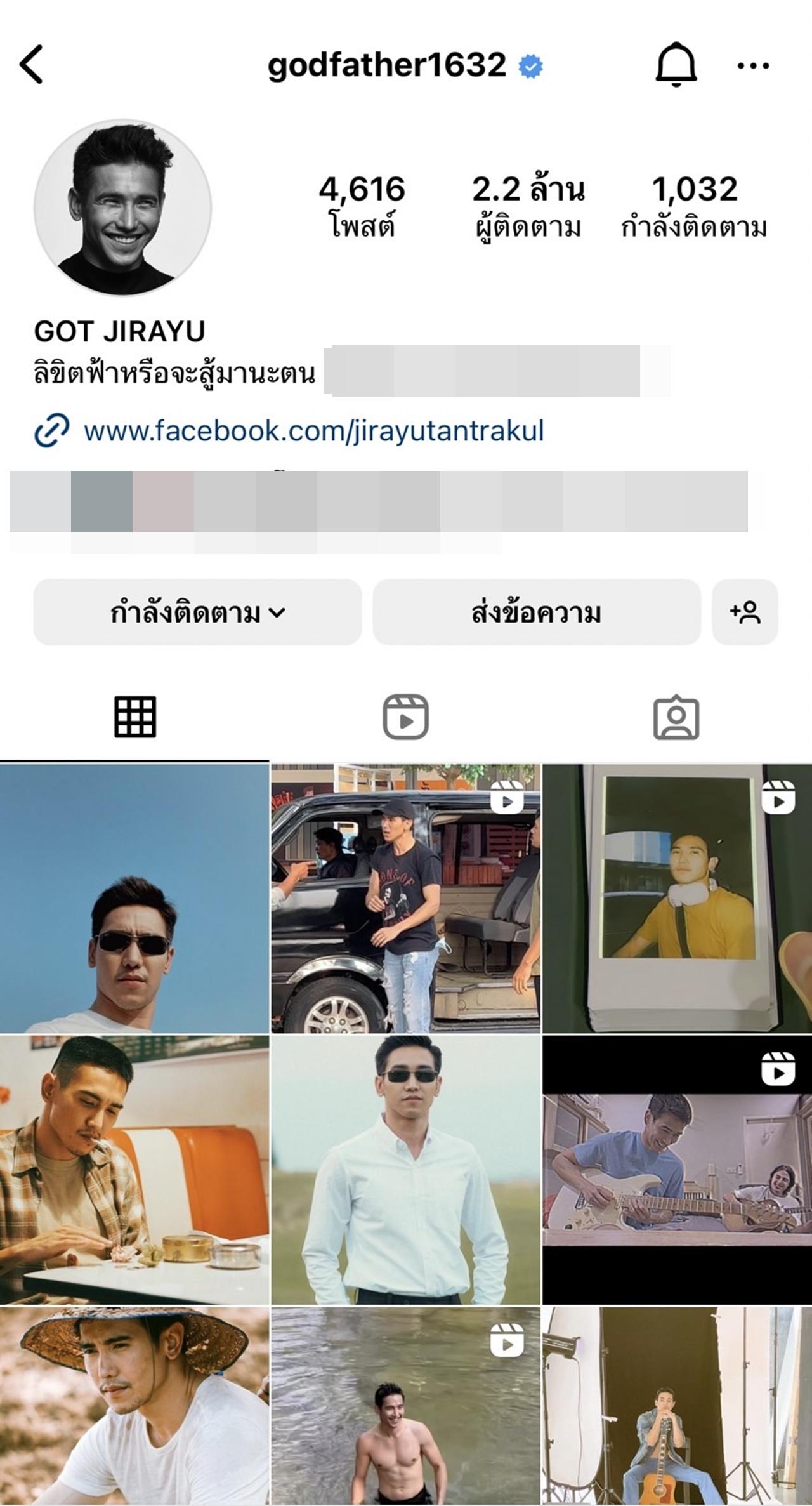Screen dimensions: 812x1506
Task: Open the white shirt sunglasses photo
Action: tap(405, 1170)
